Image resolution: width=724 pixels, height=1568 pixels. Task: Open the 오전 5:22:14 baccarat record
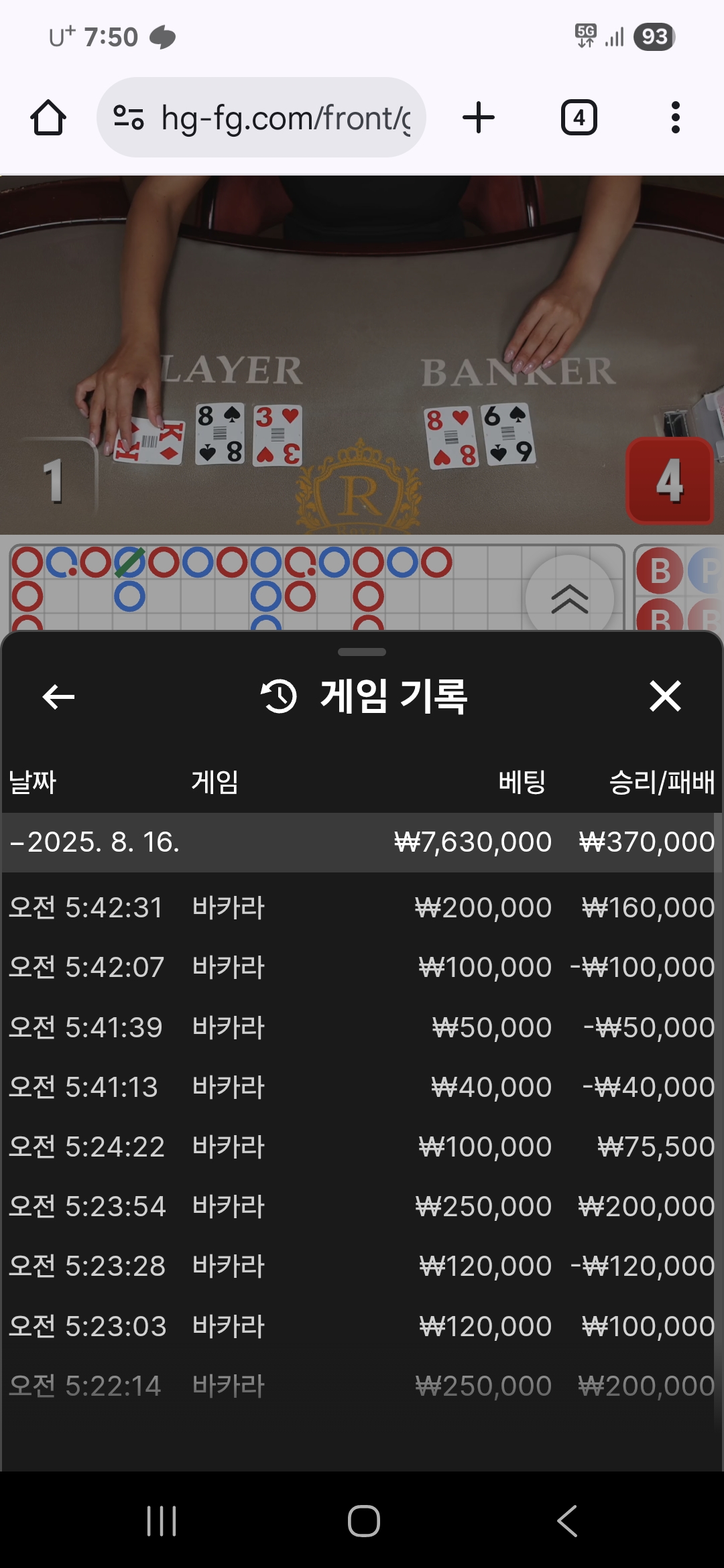click(x=362, y=1386)
